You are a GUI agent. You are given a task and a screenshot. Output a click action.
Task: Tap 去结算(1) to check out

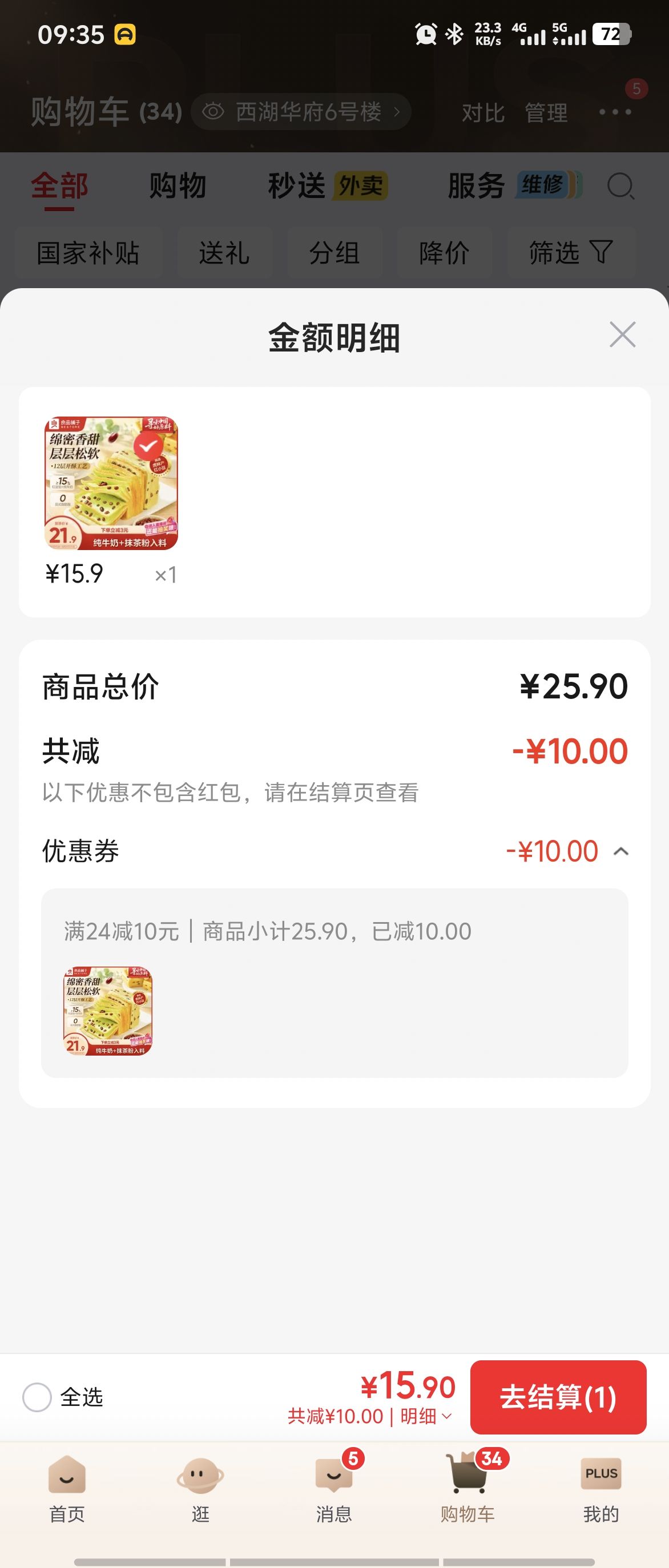[x=558, y=1397]
